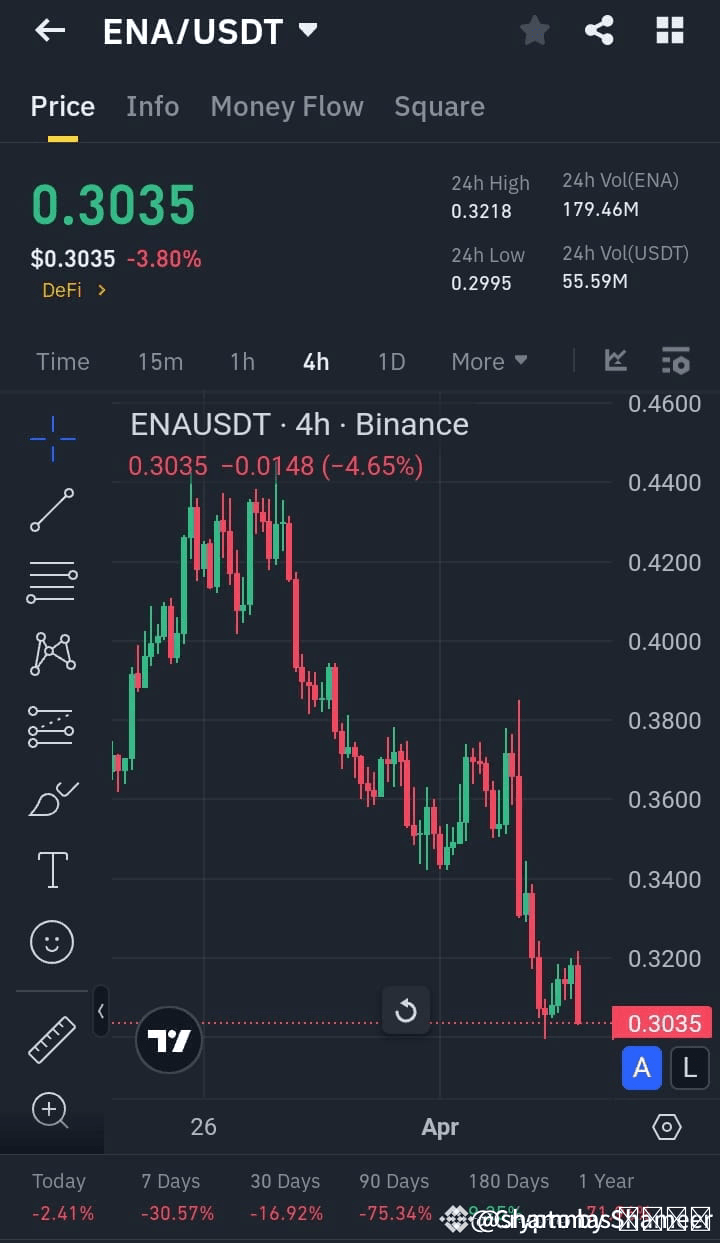Expand the More timeframes dropdown
720x1243 pixels.
[x=489, y=361]
